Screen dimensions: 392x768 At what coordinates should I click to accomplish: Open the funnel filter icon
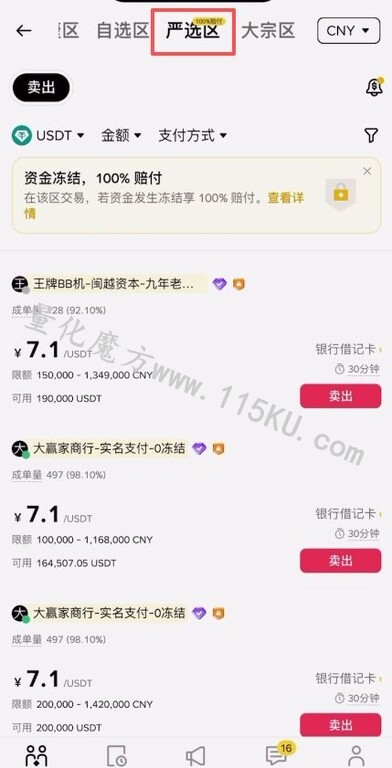pyautogui.click(x=371, y=135)
